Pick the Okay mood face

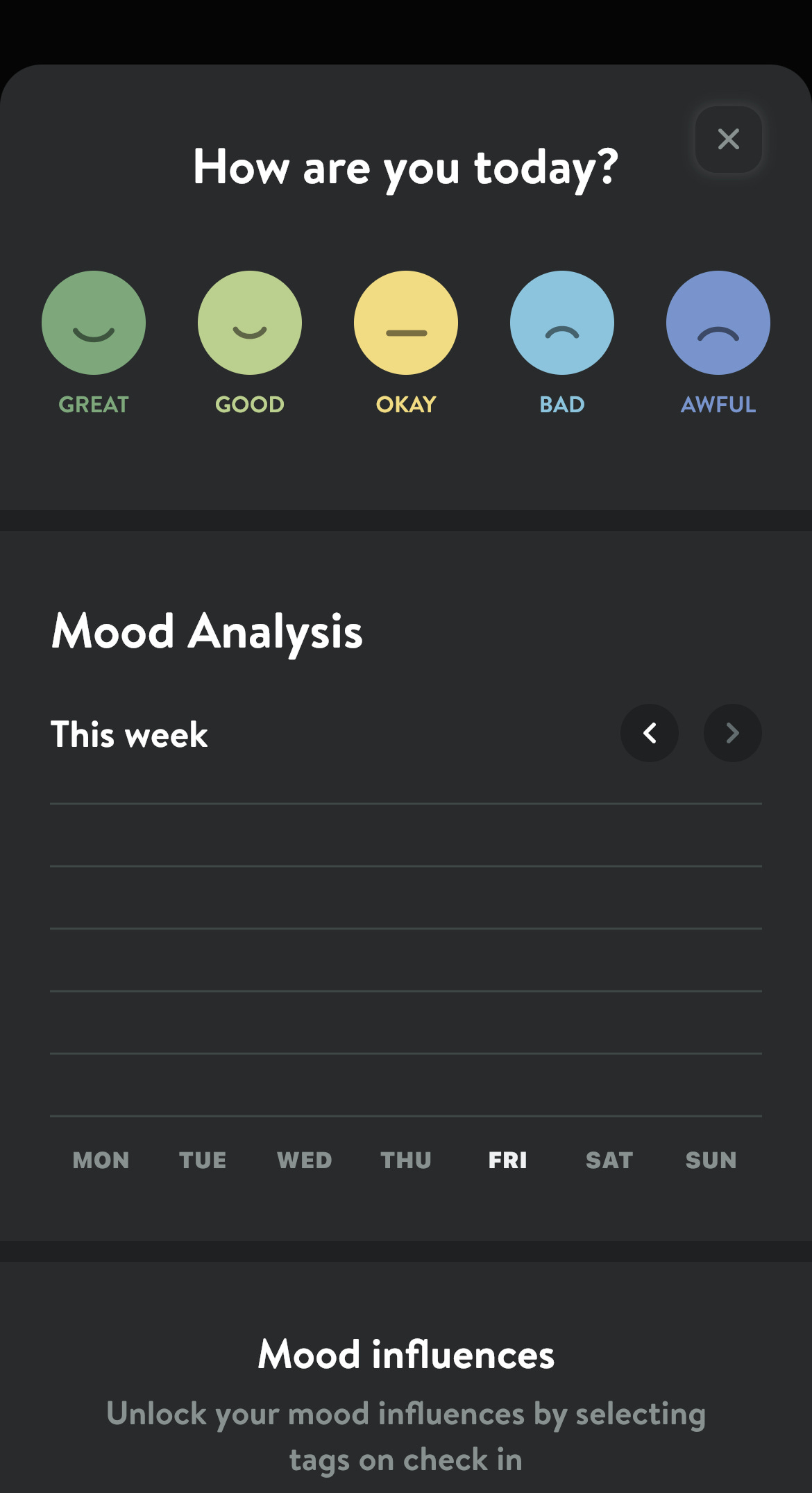pyautogui.click(x=406, y=323)
